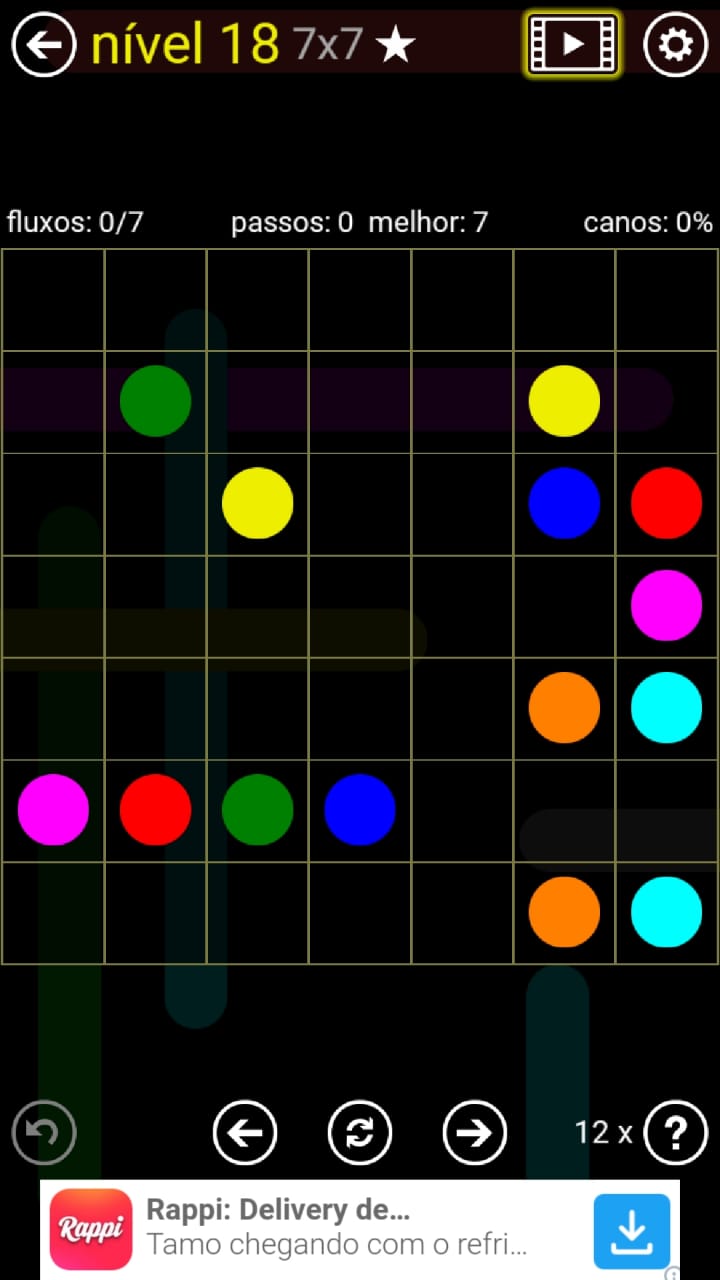Go back using the top-left arrow

click(44, 44)
